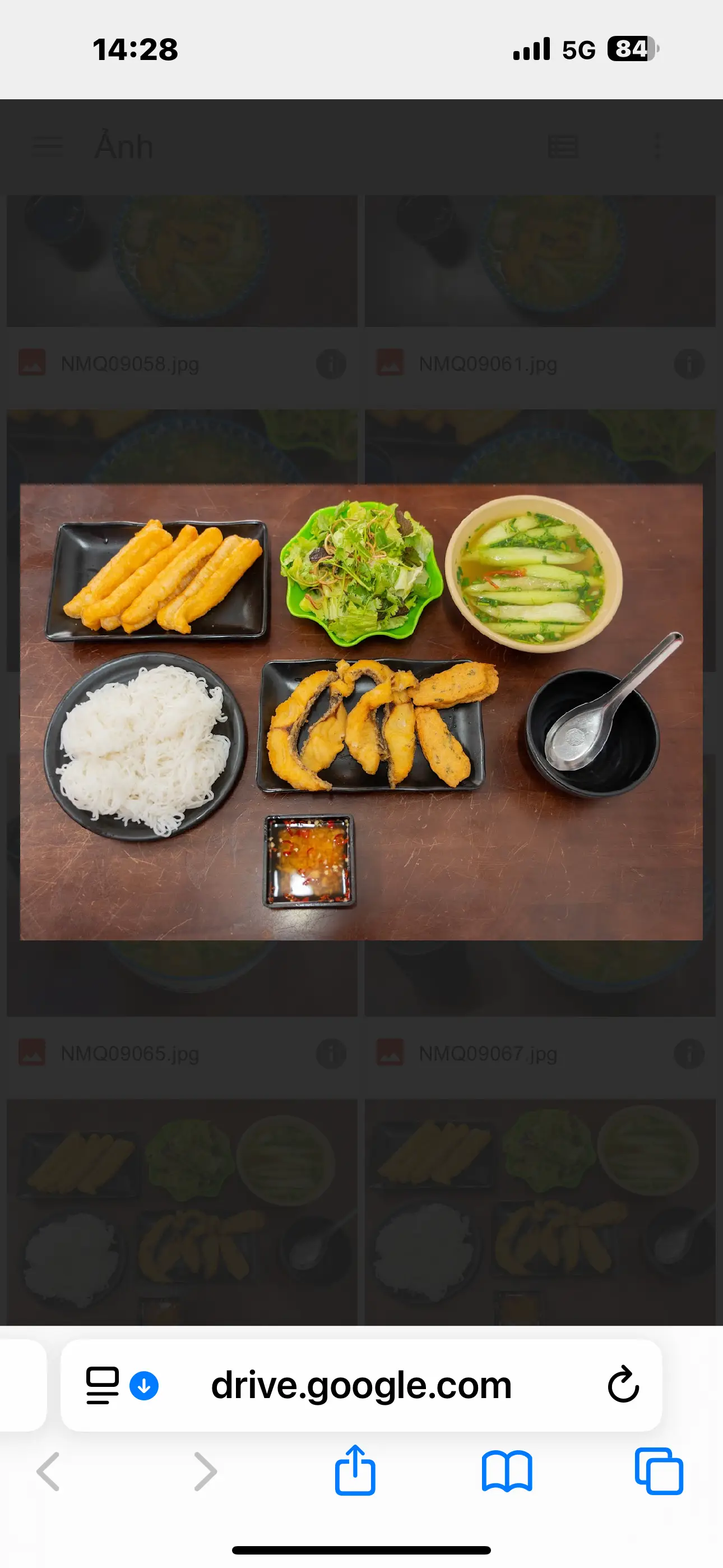The width and height of the screenshot is (723, 1568).
Task: Go back to previous page
Action: [48, 1472]
